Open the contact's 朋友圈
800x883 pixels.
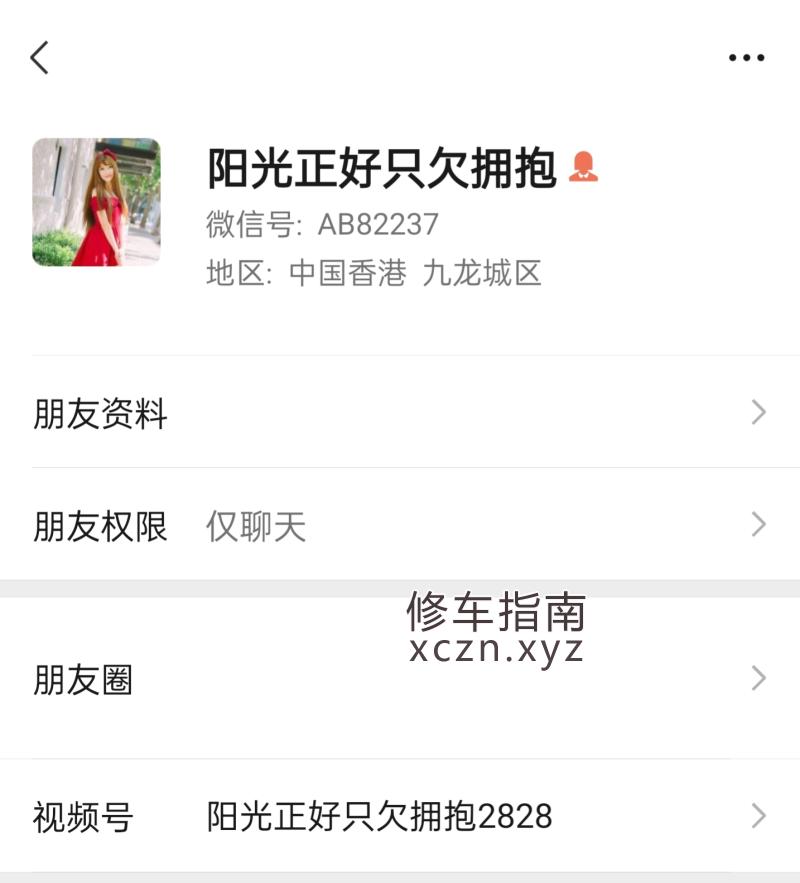400,680
